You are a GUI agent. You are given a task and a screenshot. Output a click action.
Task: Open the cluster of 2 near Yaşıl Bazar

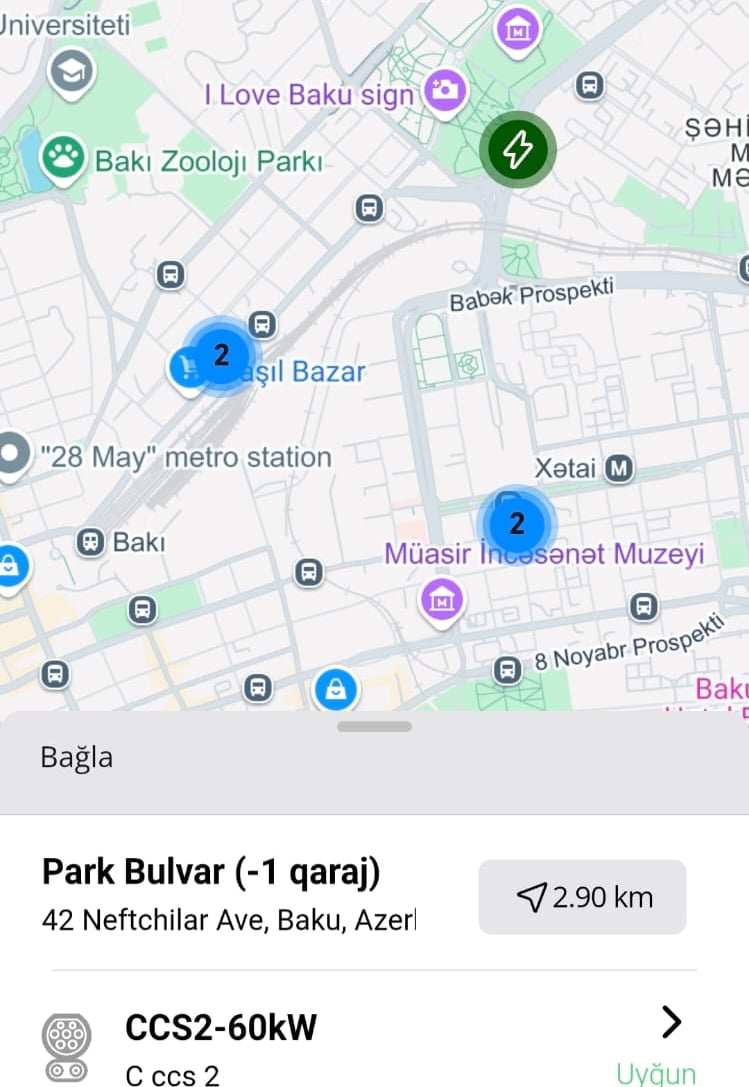[222, 354]
